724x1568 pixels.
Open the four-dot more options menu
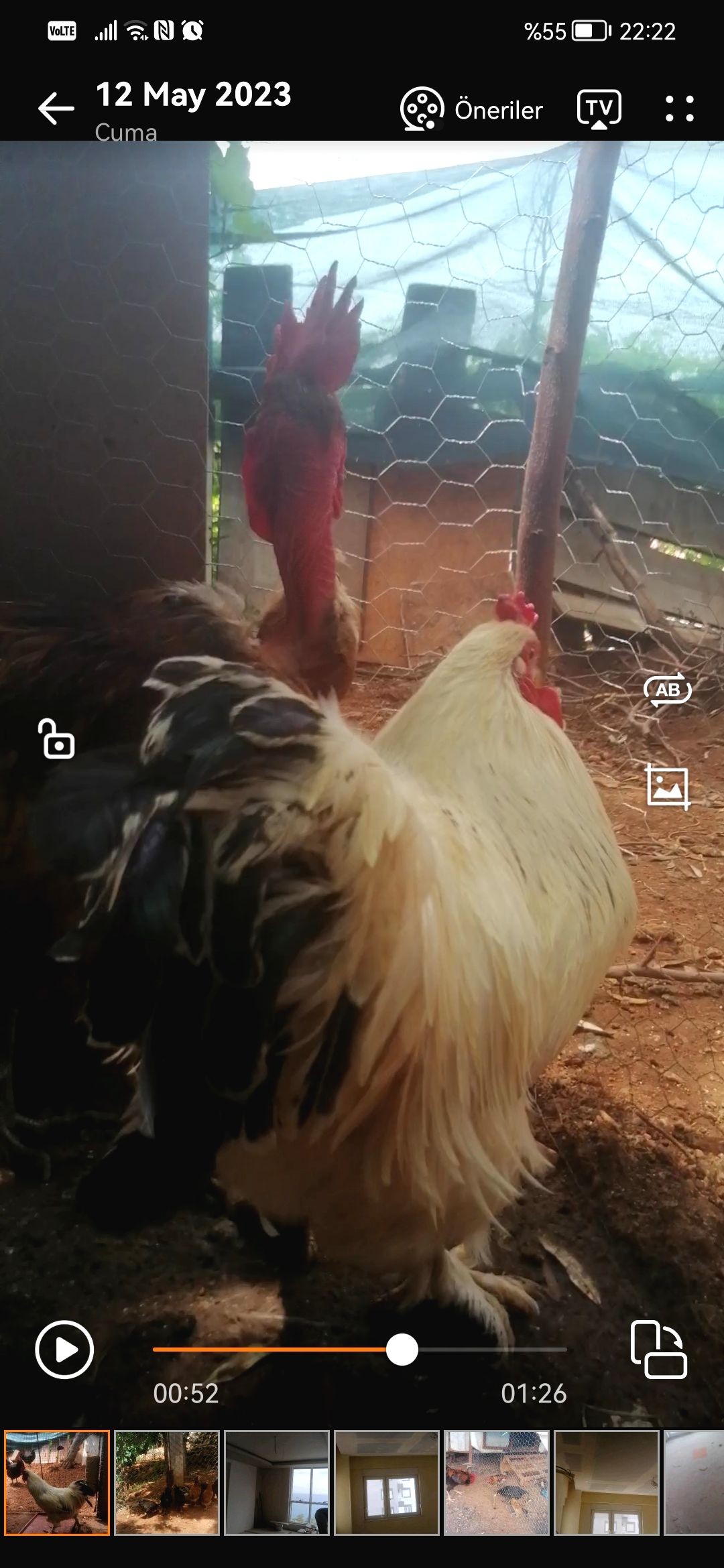click(x=679, y=109)
